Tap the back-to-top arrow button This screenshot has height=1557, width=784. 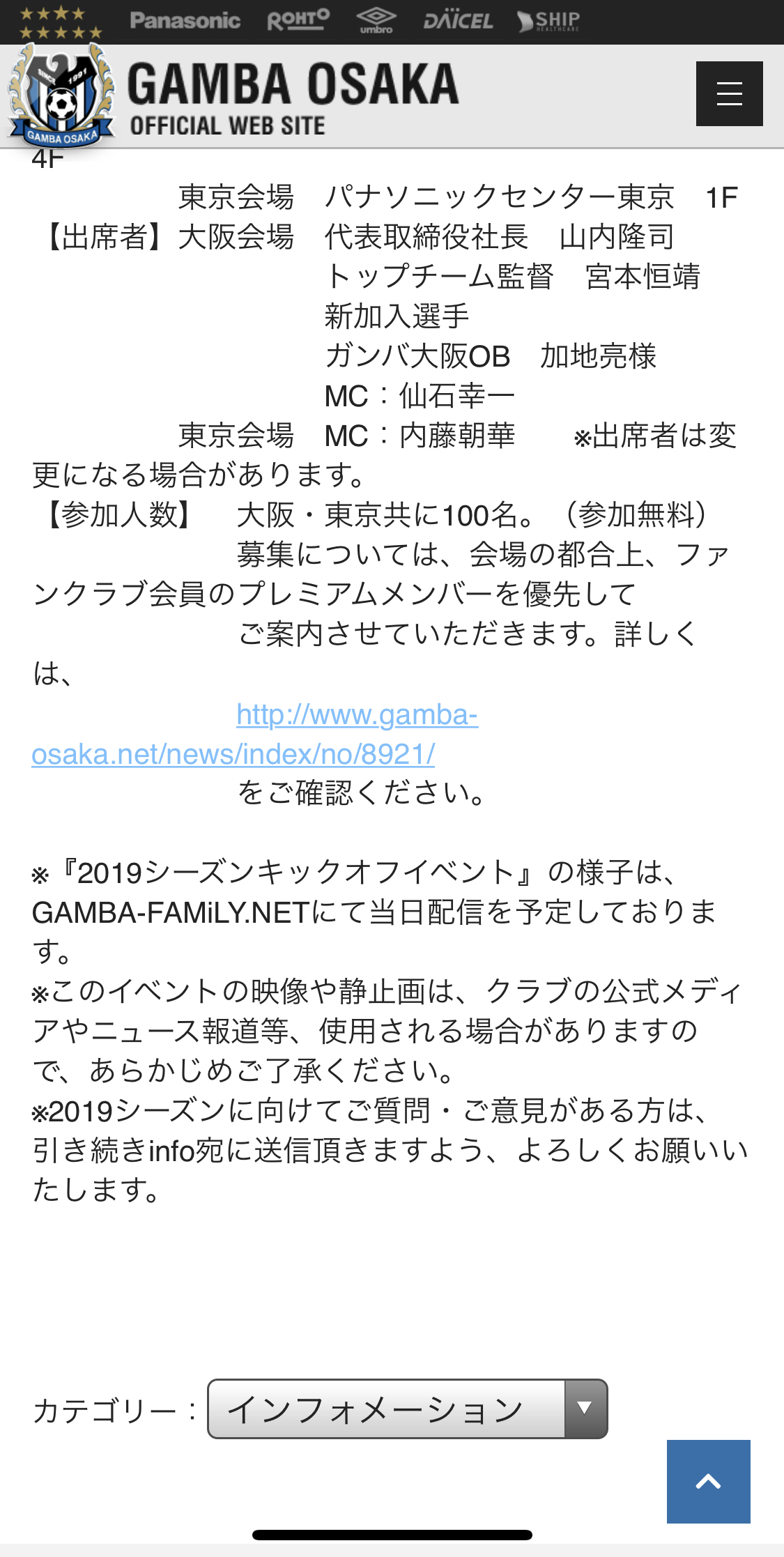(708, 1481)
